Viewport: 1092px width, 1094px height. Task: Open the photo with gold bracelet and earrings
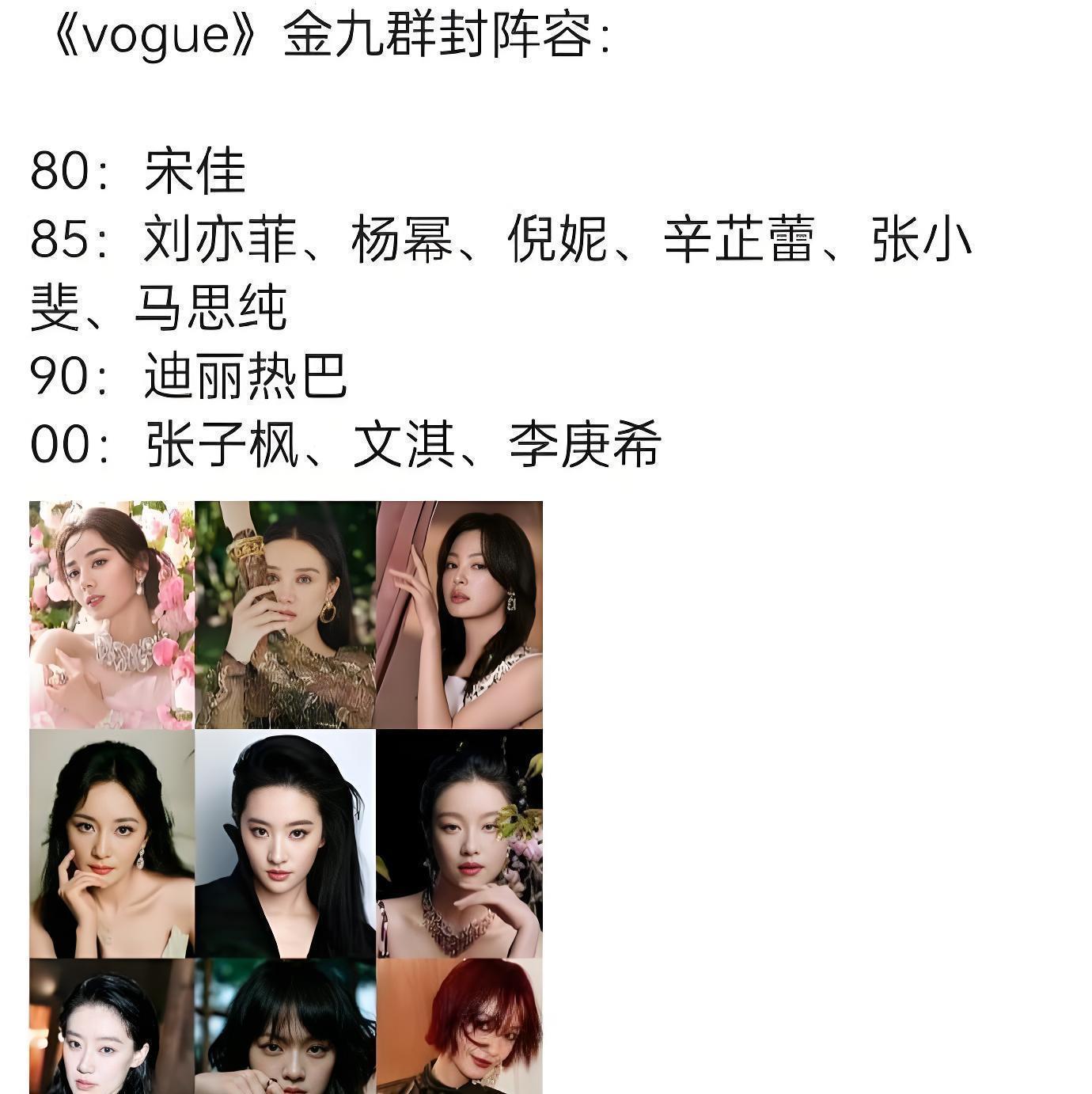pyautogui.click(x=285, y=614)
